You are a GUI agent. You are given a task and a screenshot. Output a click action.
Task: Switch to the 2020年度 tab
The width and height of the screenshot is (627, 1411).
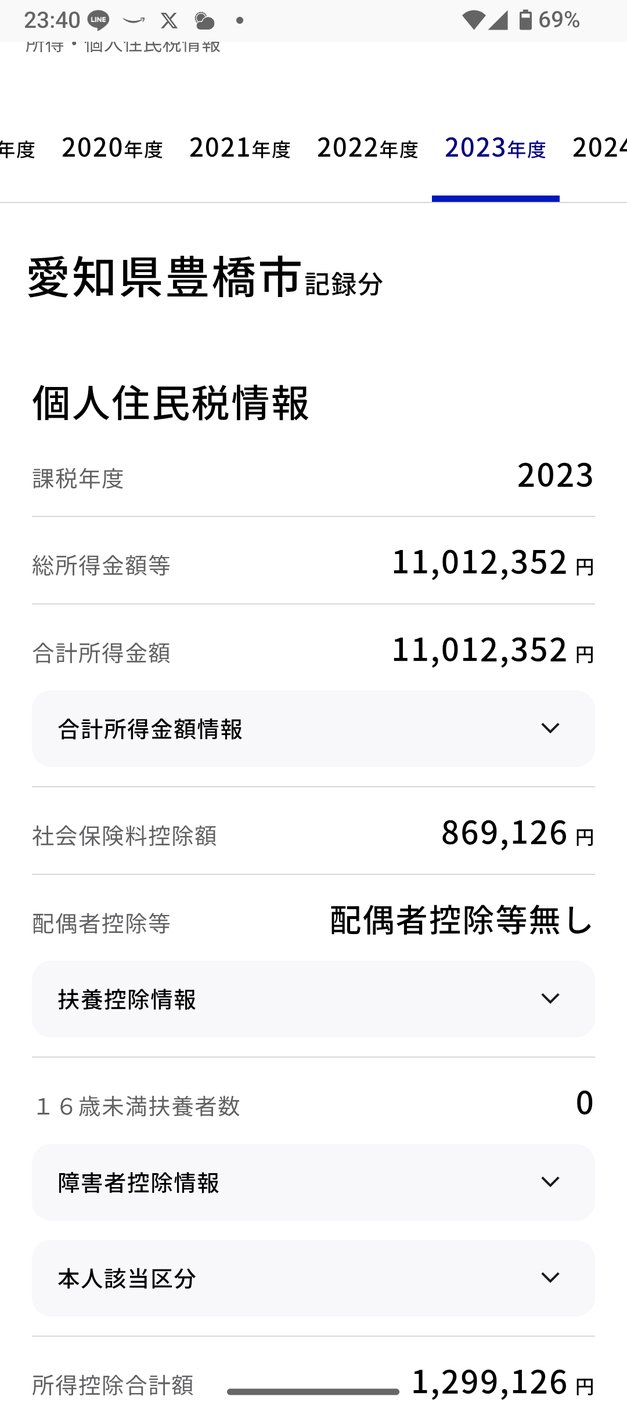coord(112,149)
